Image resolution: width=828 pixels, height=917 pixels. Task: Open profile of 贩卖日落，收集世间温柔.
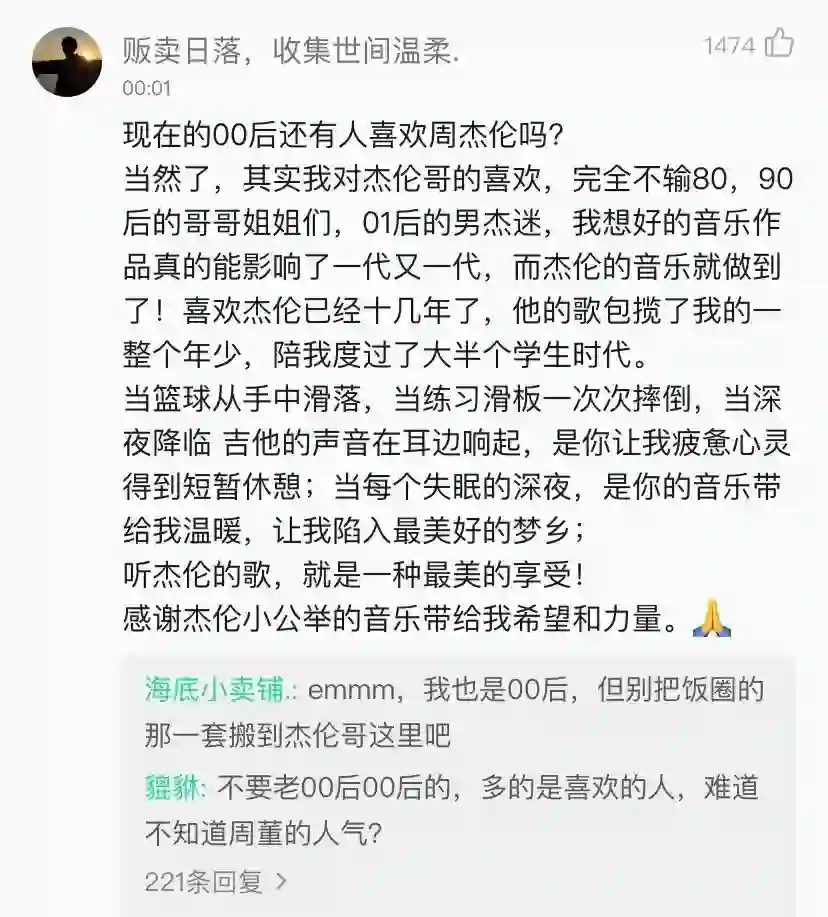[290, 48]
